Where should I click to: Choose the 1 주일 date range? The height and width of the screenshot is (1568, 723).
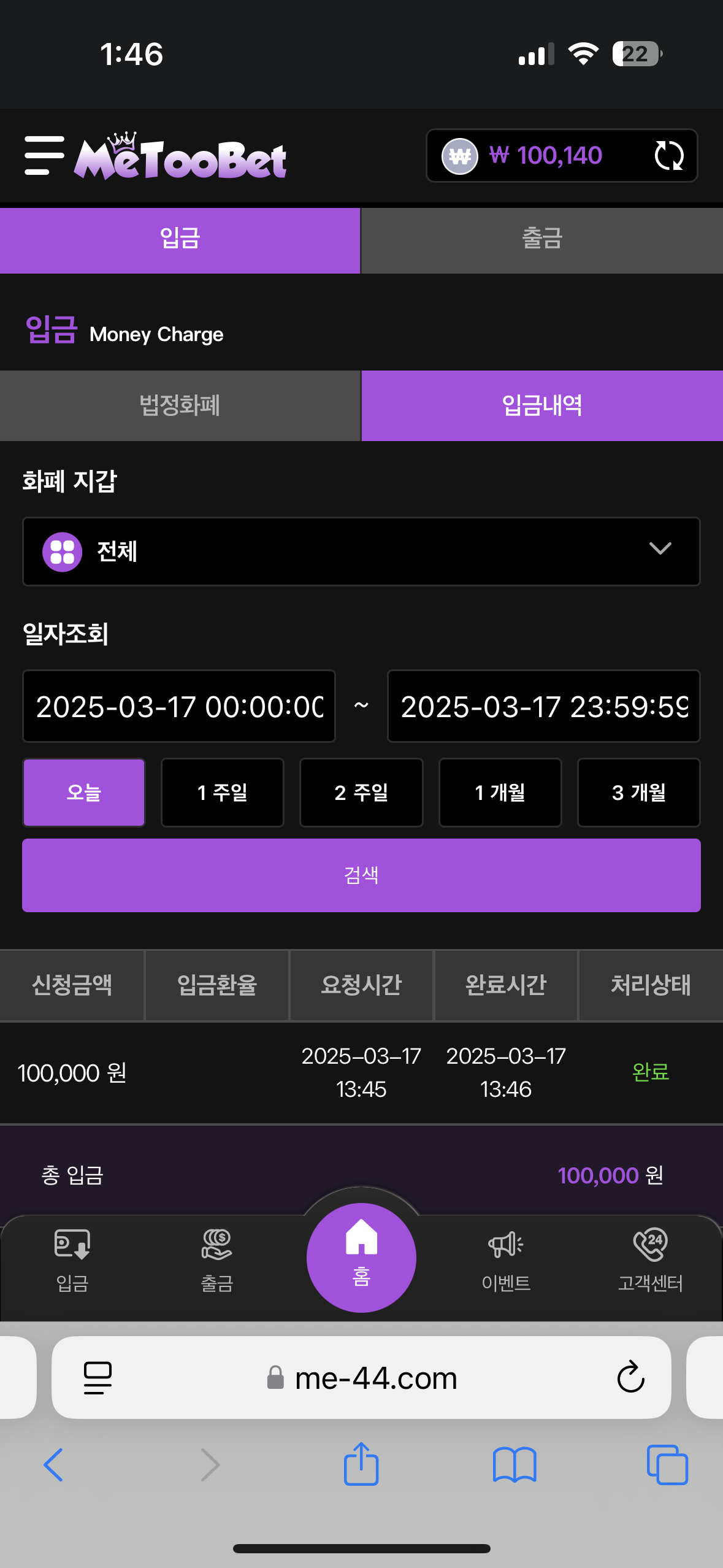[223, 793]
